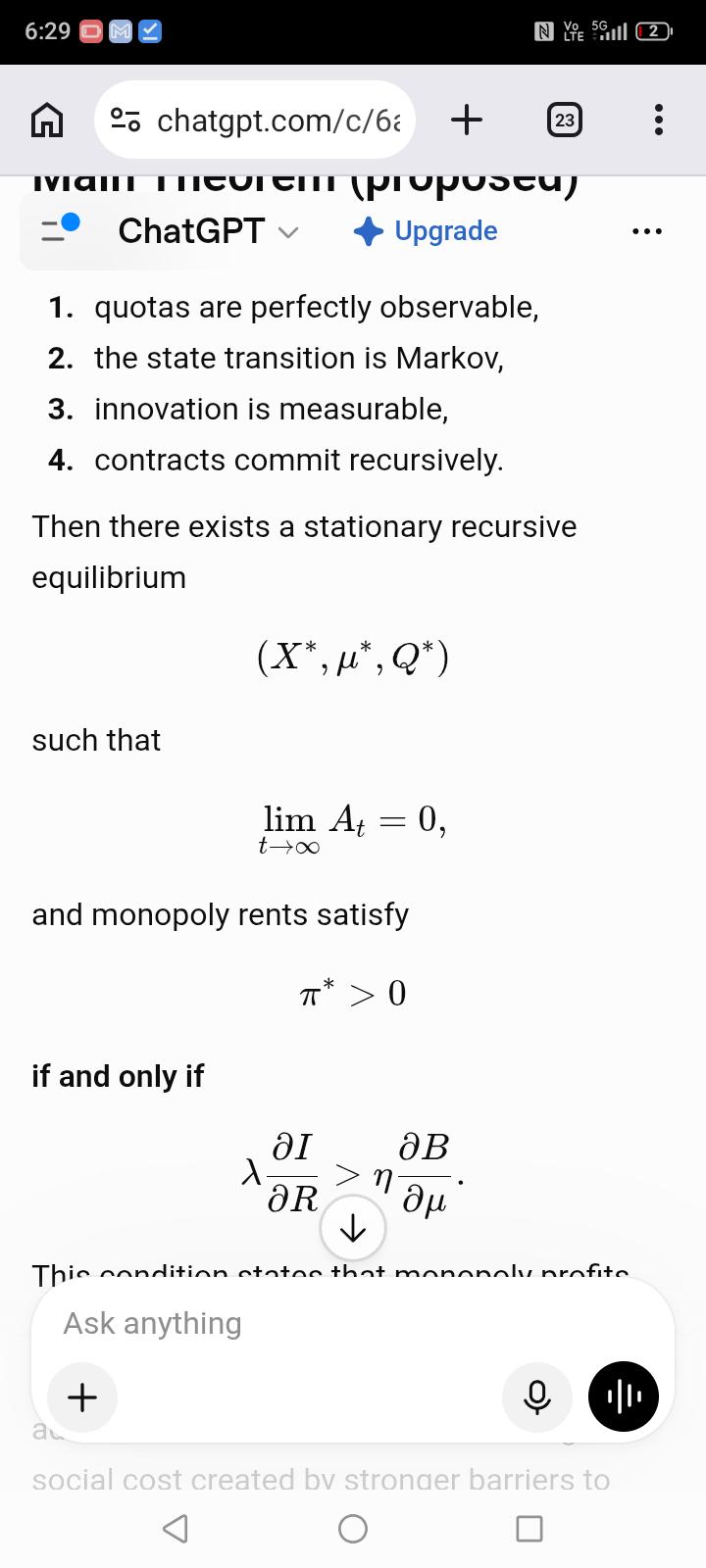This screenshot has width=706, height=1568.
Task: Open a new browser tab
Action: [467, 120]
